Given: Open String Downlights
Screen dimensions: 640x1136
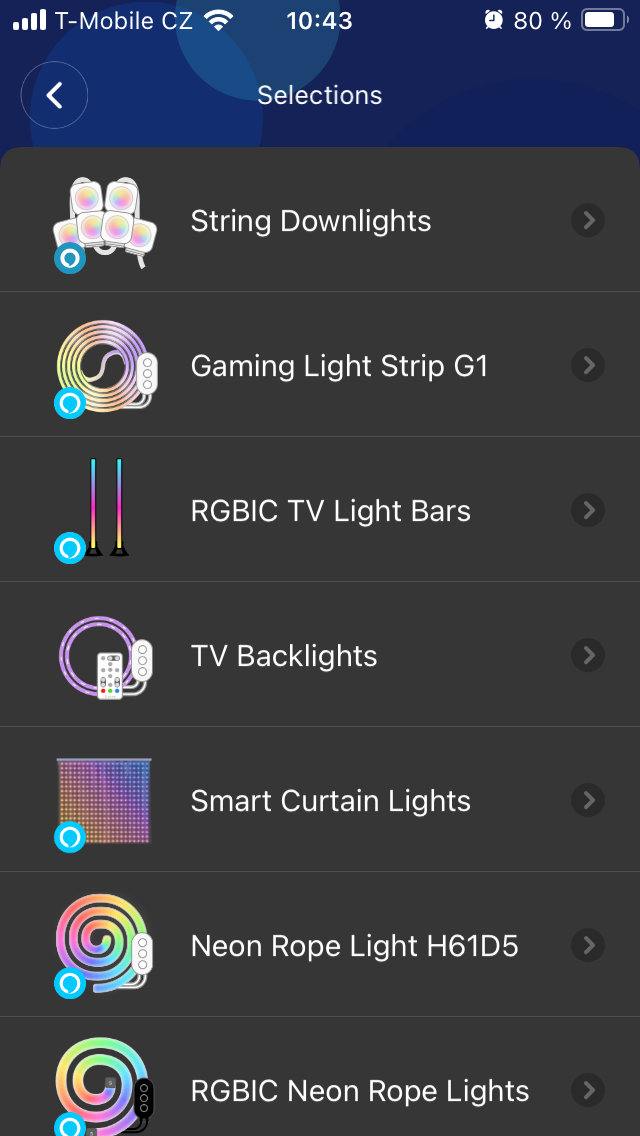Looking at the screenshot, I should click(320, 221).
